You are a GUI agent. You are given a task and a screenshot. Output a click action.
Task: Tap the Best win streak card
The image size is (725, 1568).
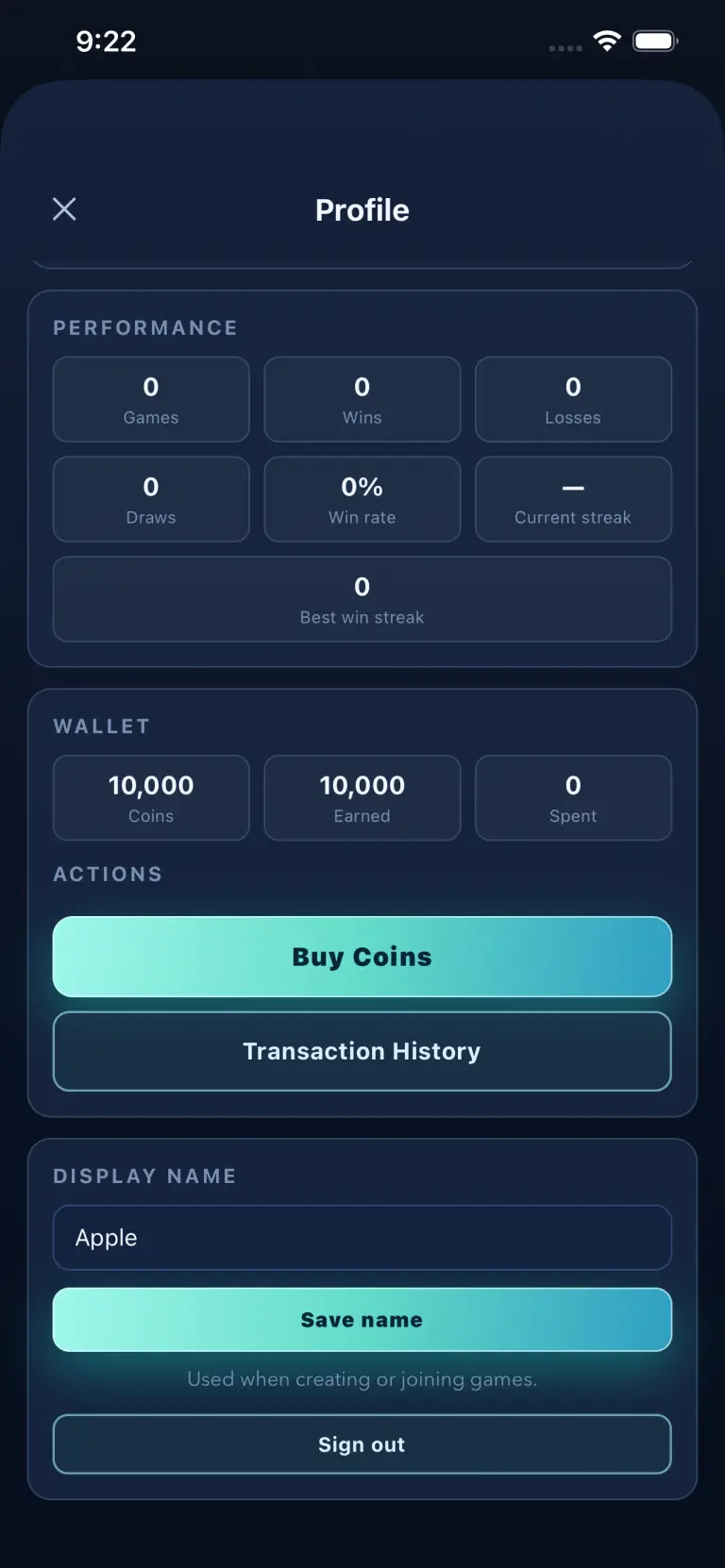click(x=362, y=599)
